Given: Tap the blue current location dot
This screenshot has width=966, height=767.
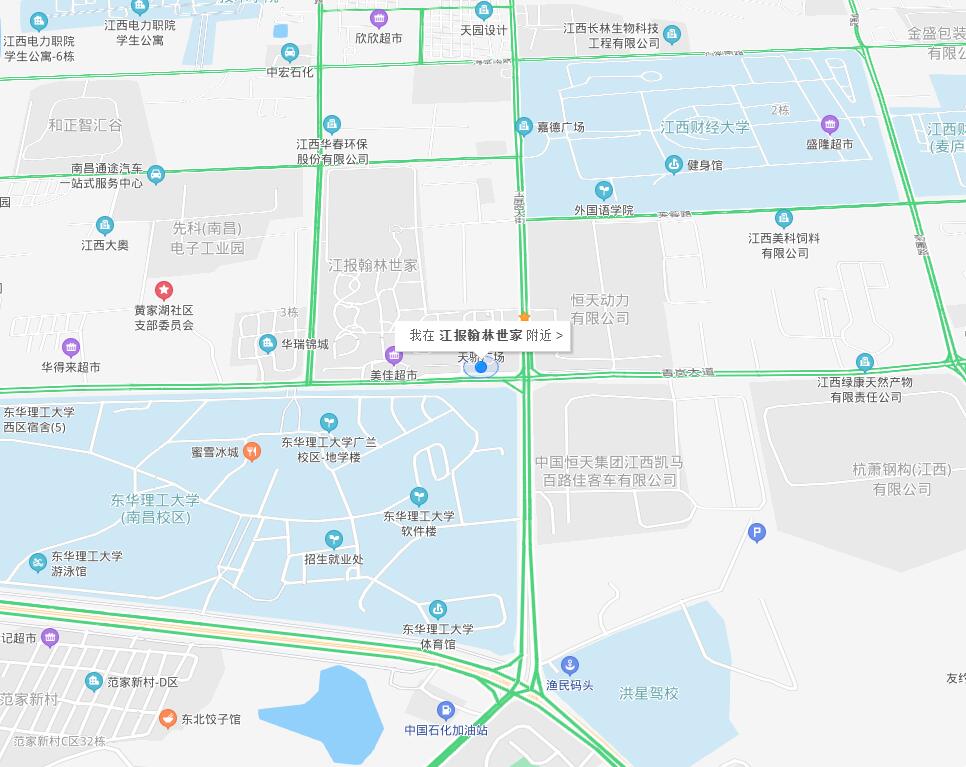Looking at the screenshot, I should 481,368.
